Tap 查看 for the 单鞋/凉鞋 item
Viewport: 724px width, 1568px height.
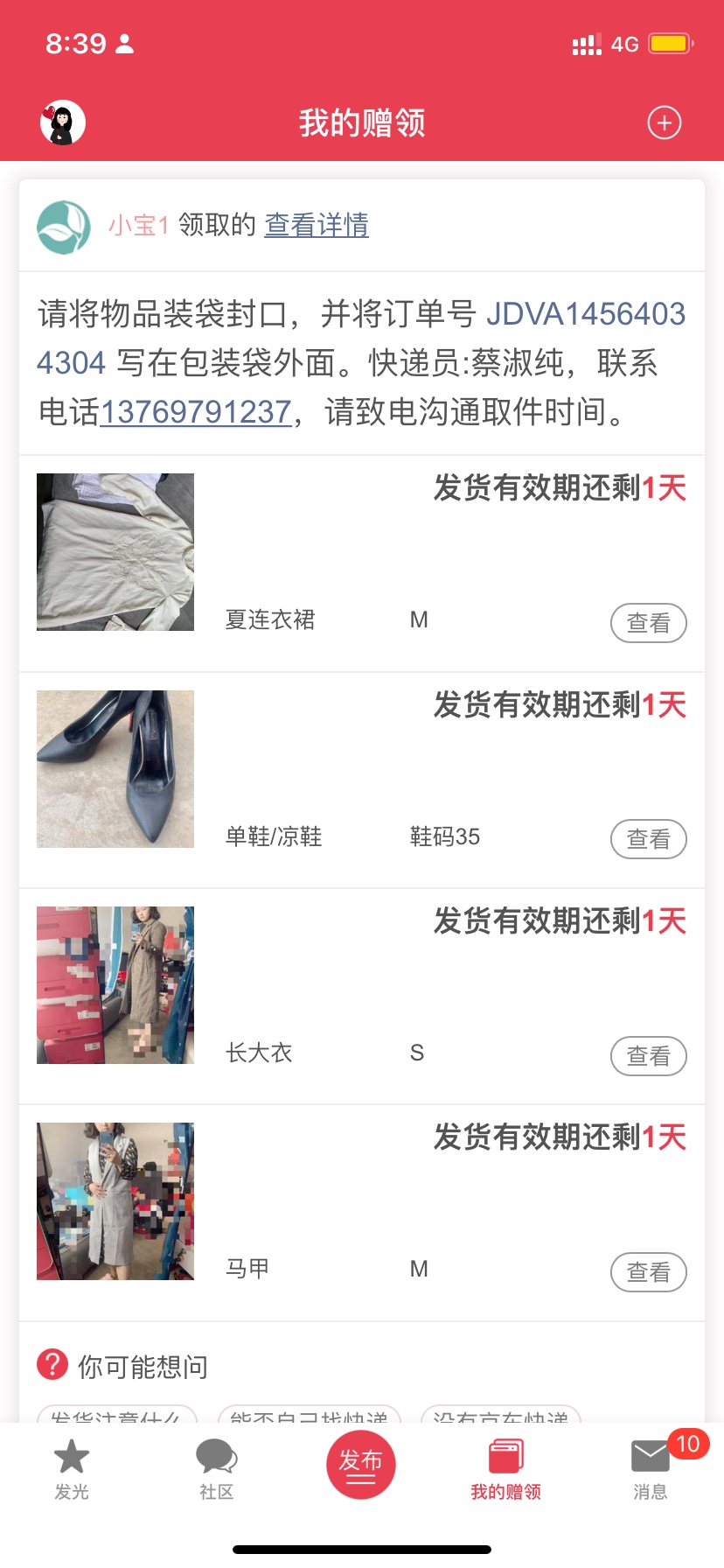pos(648,839)
